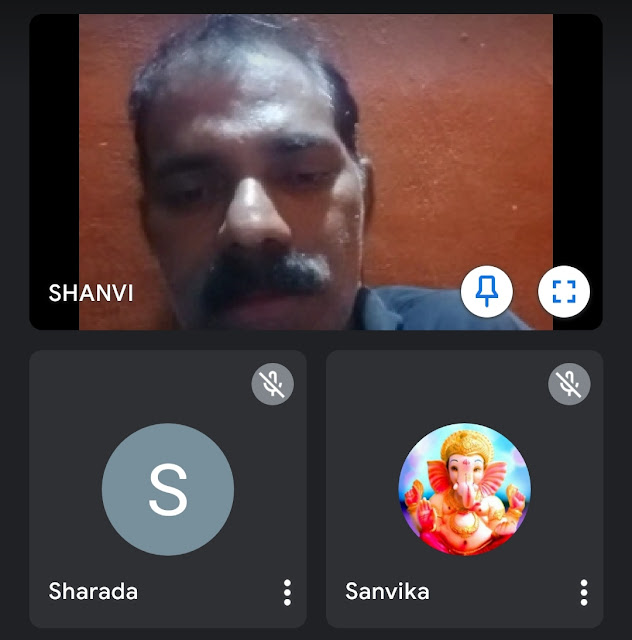Select Sharada's participant tile
The width and height of the screenshot is (632, 640).
[x=167, y=488]
